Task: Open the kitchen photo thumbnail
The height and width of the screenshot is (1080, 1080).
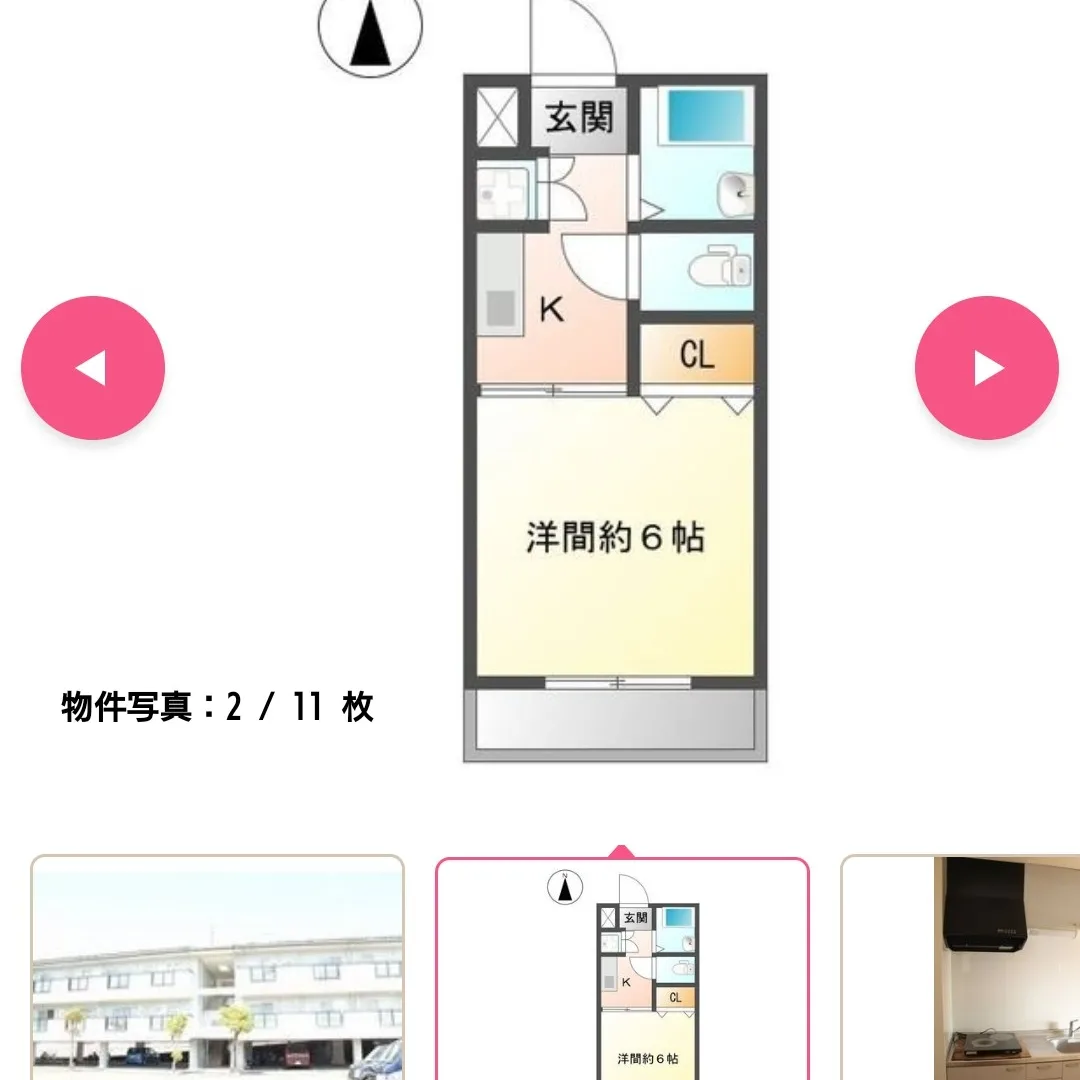Action: coord(961,968)
